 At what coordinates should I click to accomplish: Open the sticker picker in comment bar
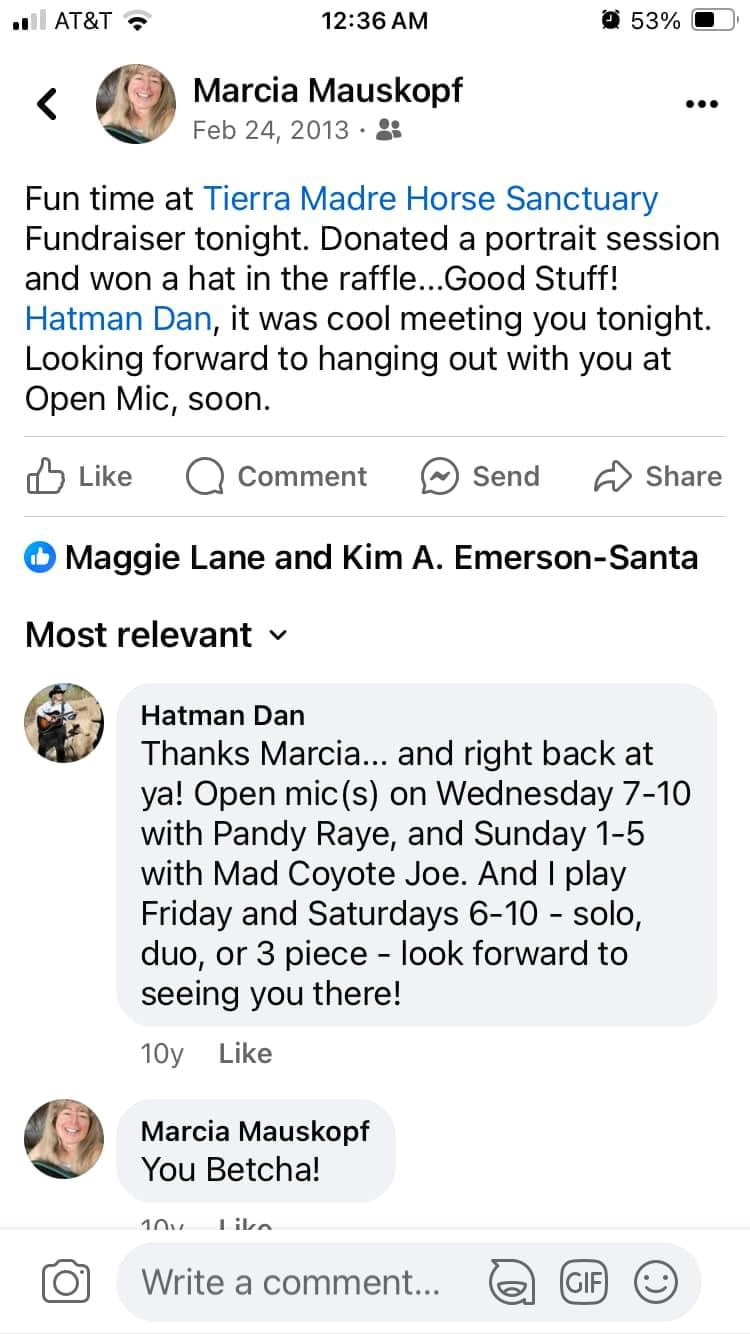(511, 1282)
